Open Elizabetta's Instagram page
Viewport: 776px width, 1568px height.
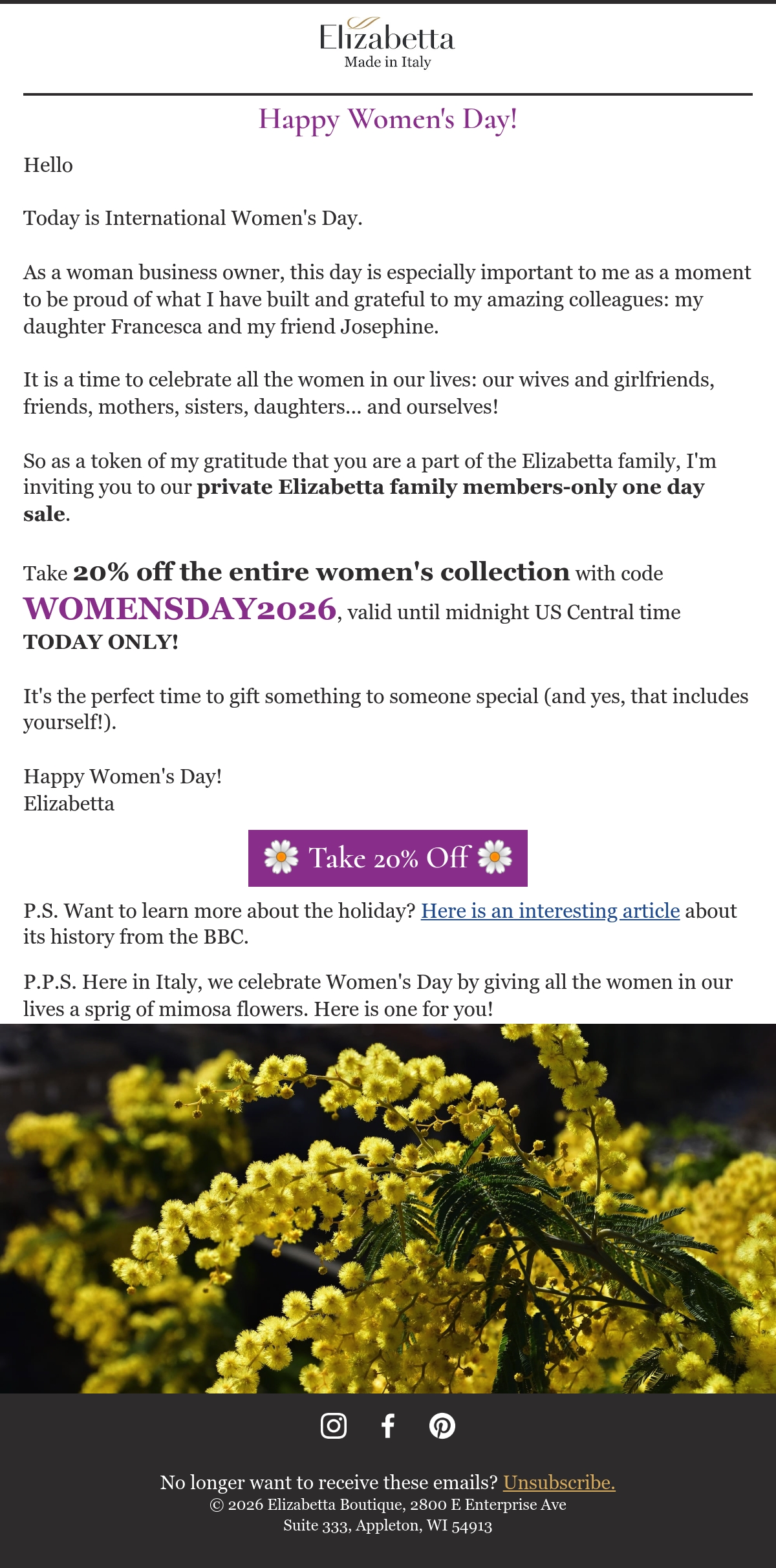click(334, 1425)
